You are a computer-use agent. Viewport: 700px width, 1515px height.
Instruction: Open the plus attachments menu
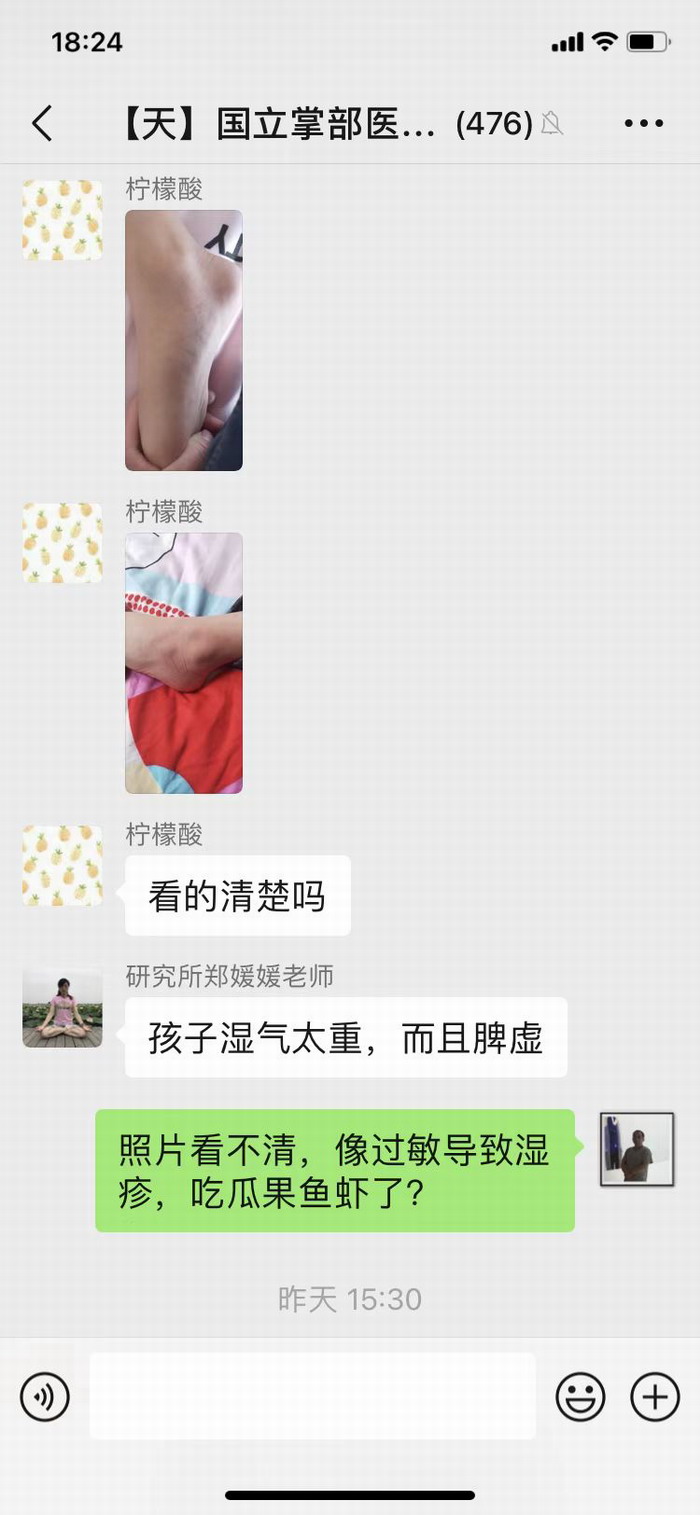(655, 1396)
